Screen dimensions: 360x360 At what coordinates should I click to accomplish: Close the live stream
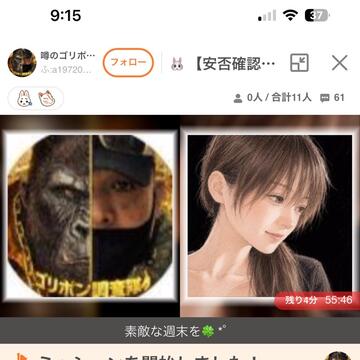point(340,63)
